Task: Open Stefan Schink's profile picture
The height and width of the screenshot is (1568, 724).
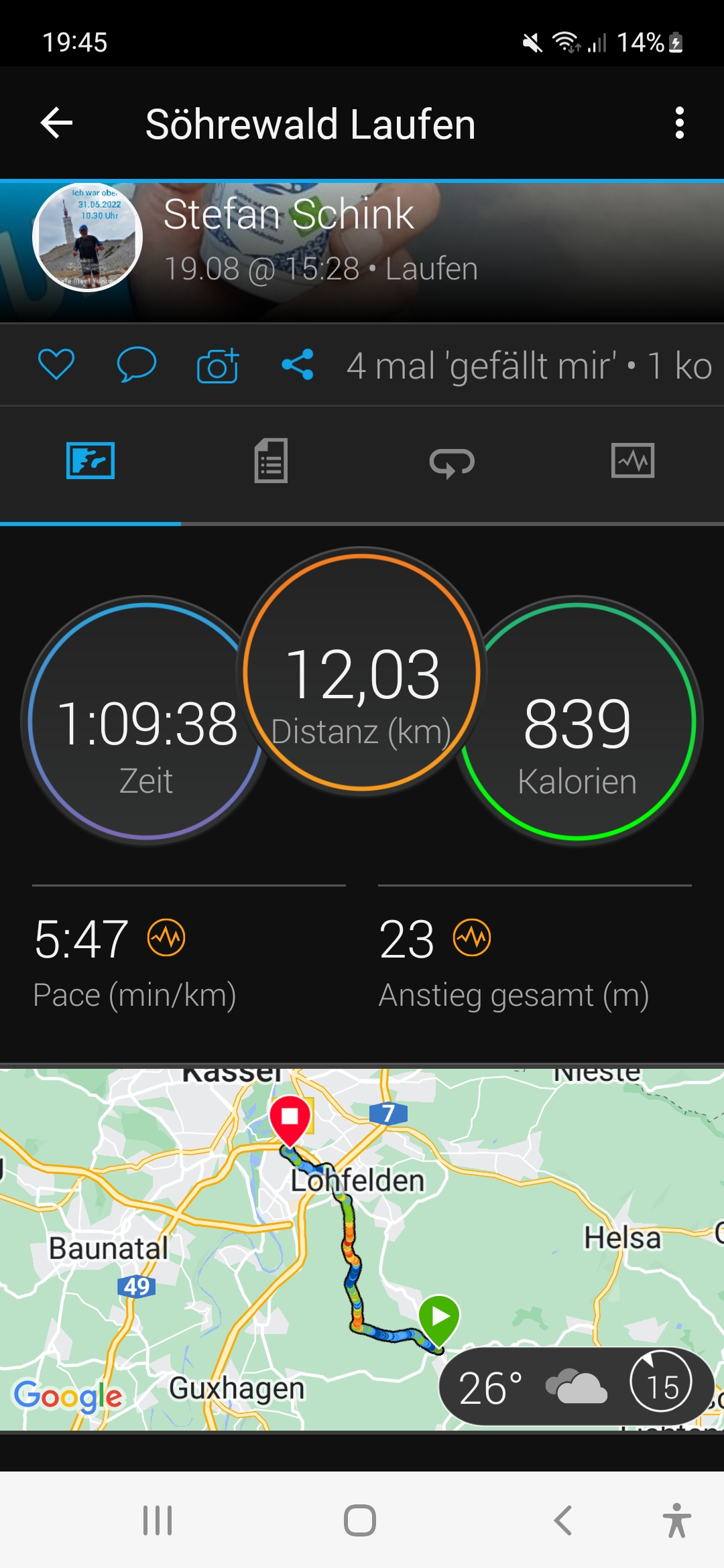Action: click(87, 237)
